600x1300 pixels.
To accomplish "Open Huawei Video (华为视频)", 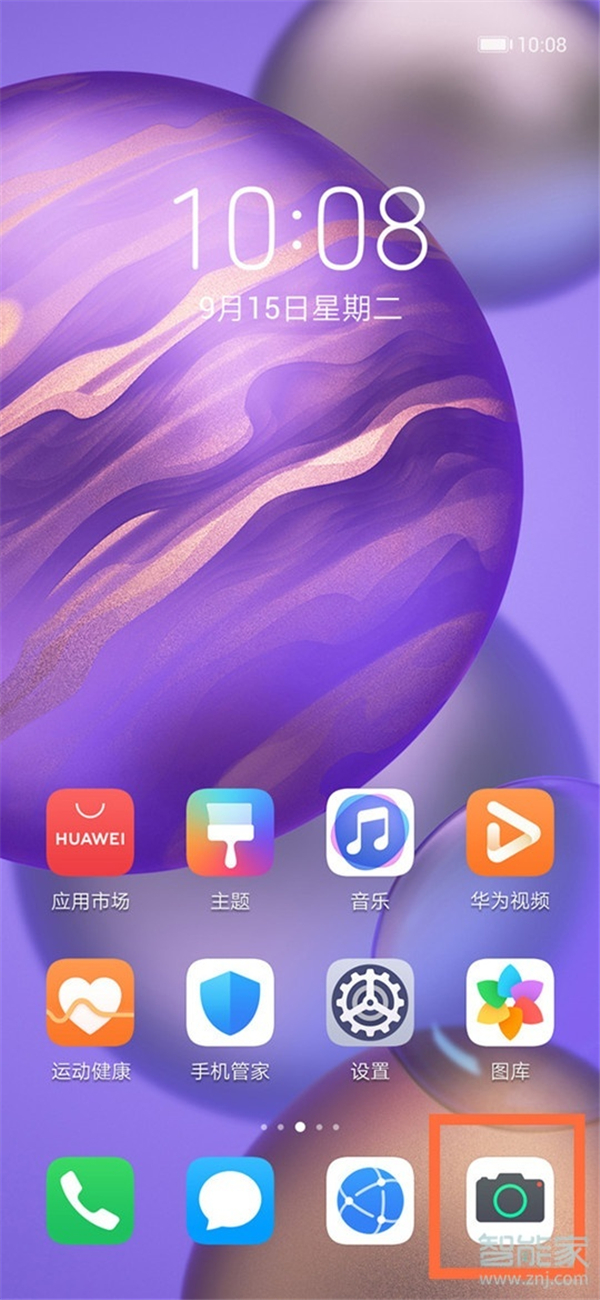I will coord(510,832).
